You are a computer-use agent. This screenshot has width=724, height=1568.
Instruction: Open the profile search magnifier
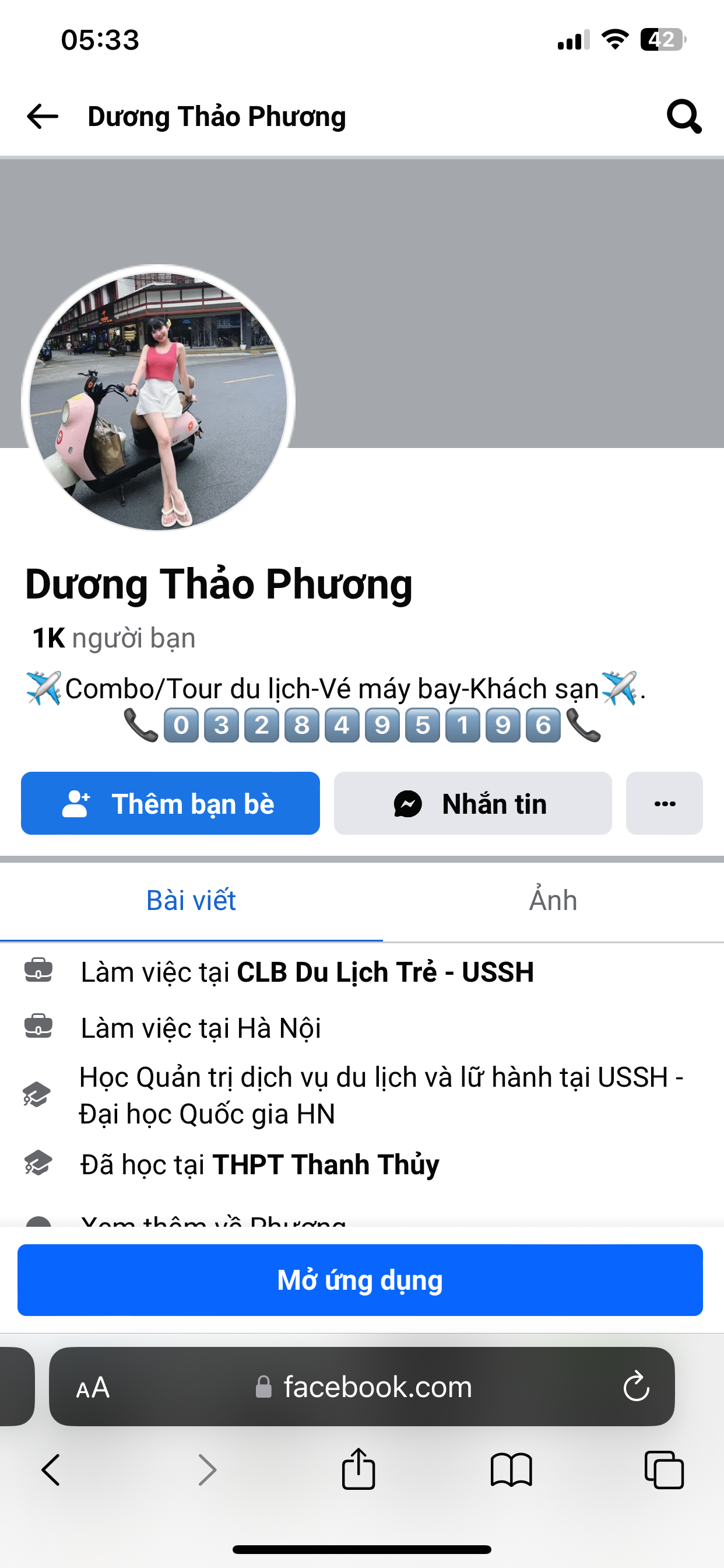pos(683,116)
